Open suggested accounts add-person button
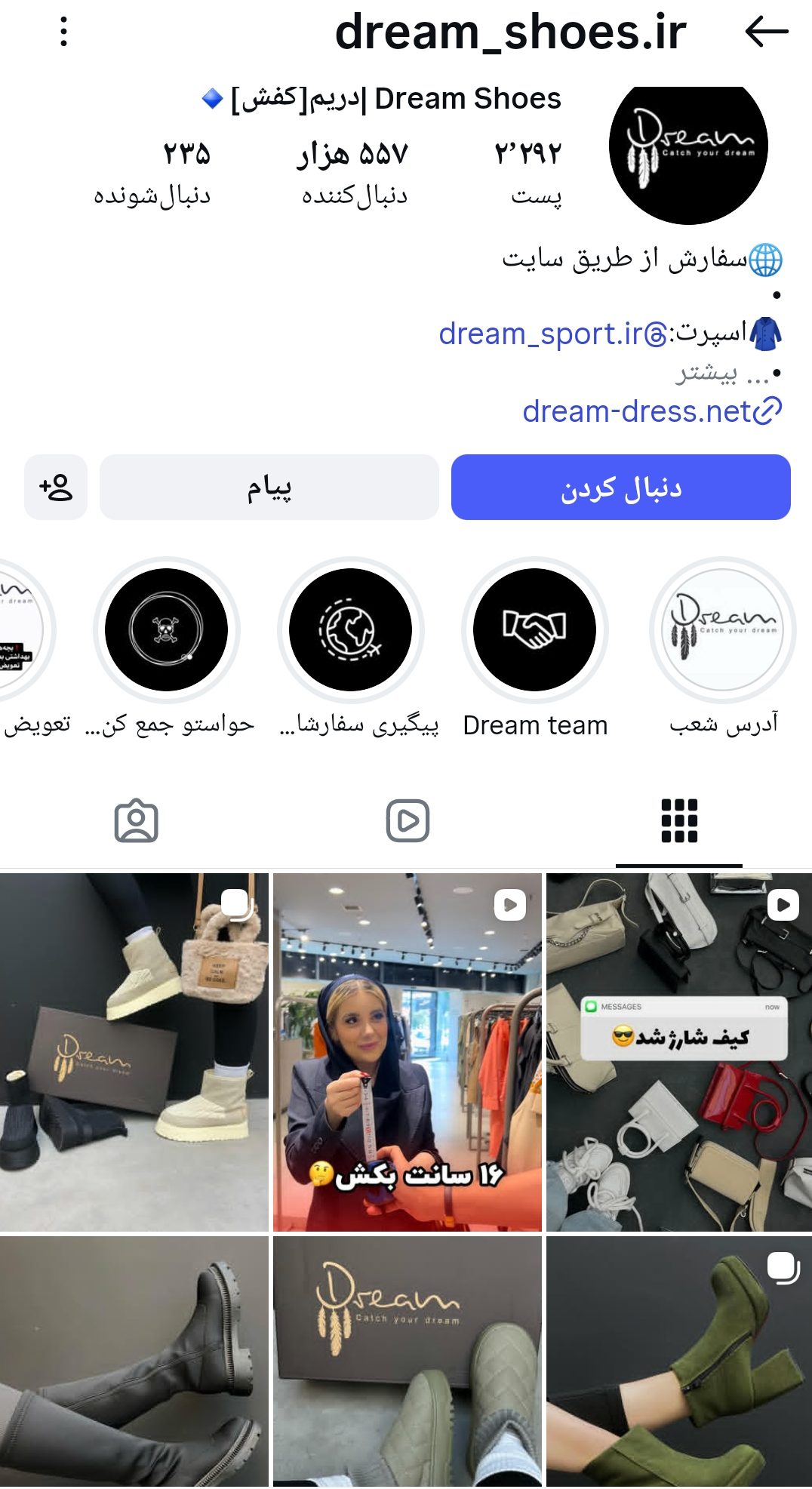 [56, 488]
